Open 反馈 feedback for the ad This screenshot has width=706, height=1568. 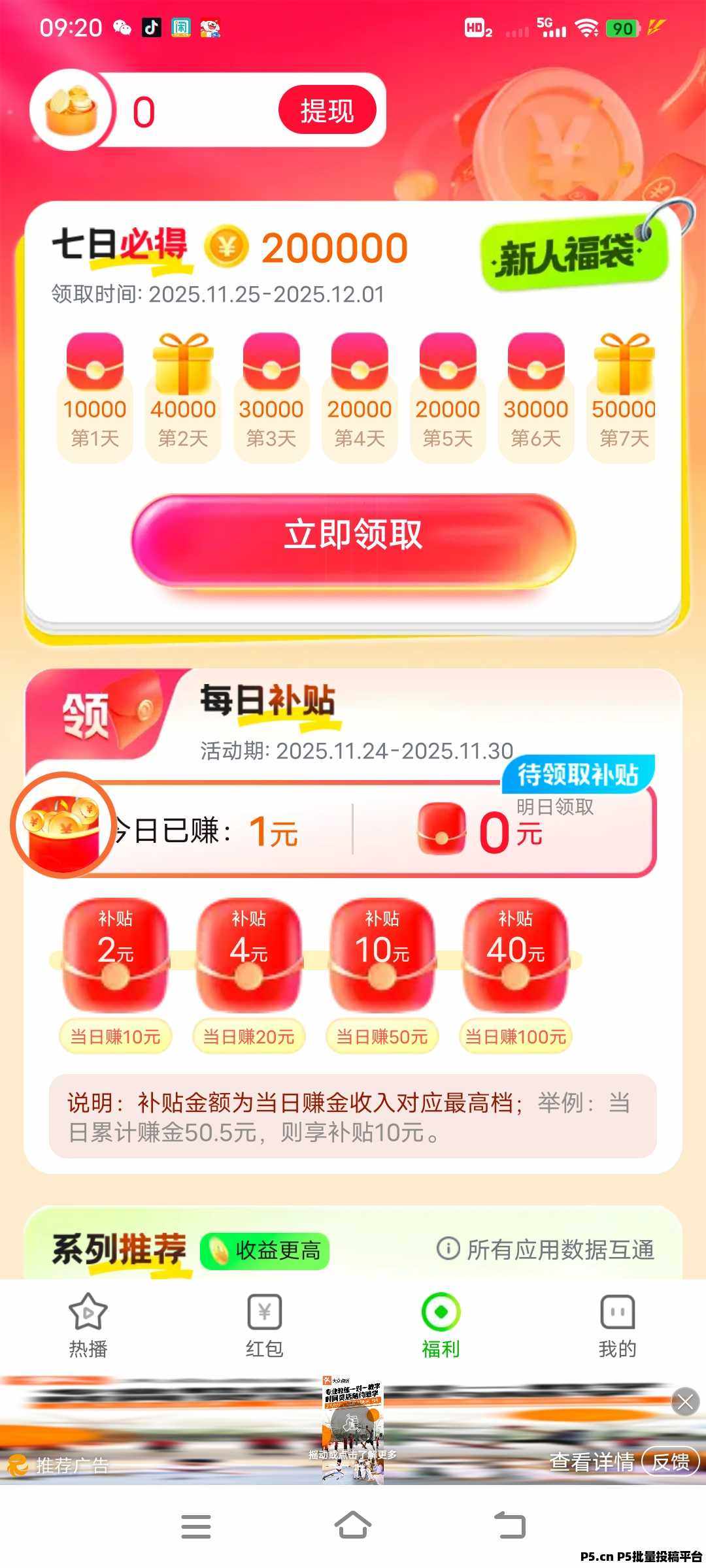[x=670, y=1462]
